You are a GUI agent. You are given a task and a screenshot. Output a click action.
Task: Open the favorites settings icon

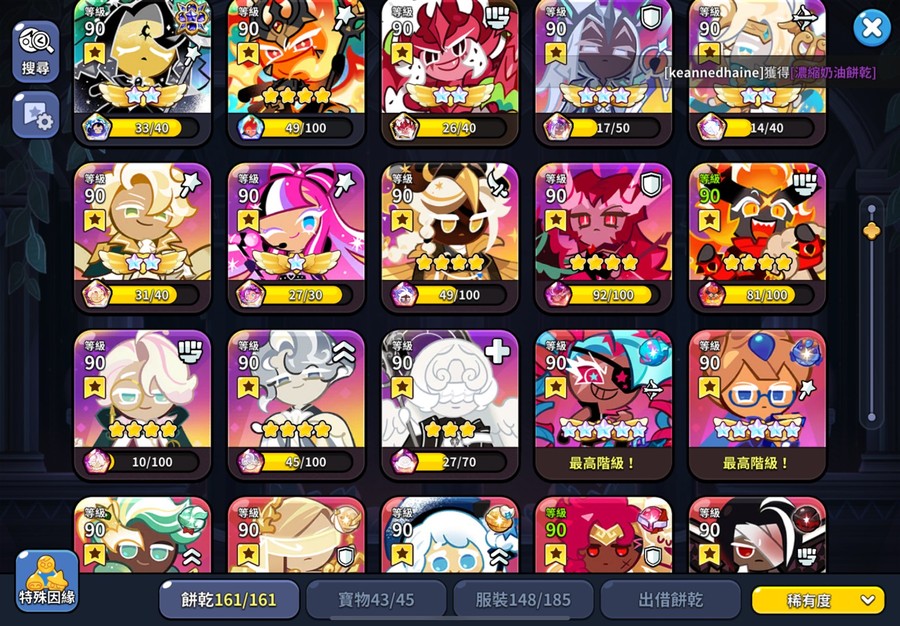(35, 114)
